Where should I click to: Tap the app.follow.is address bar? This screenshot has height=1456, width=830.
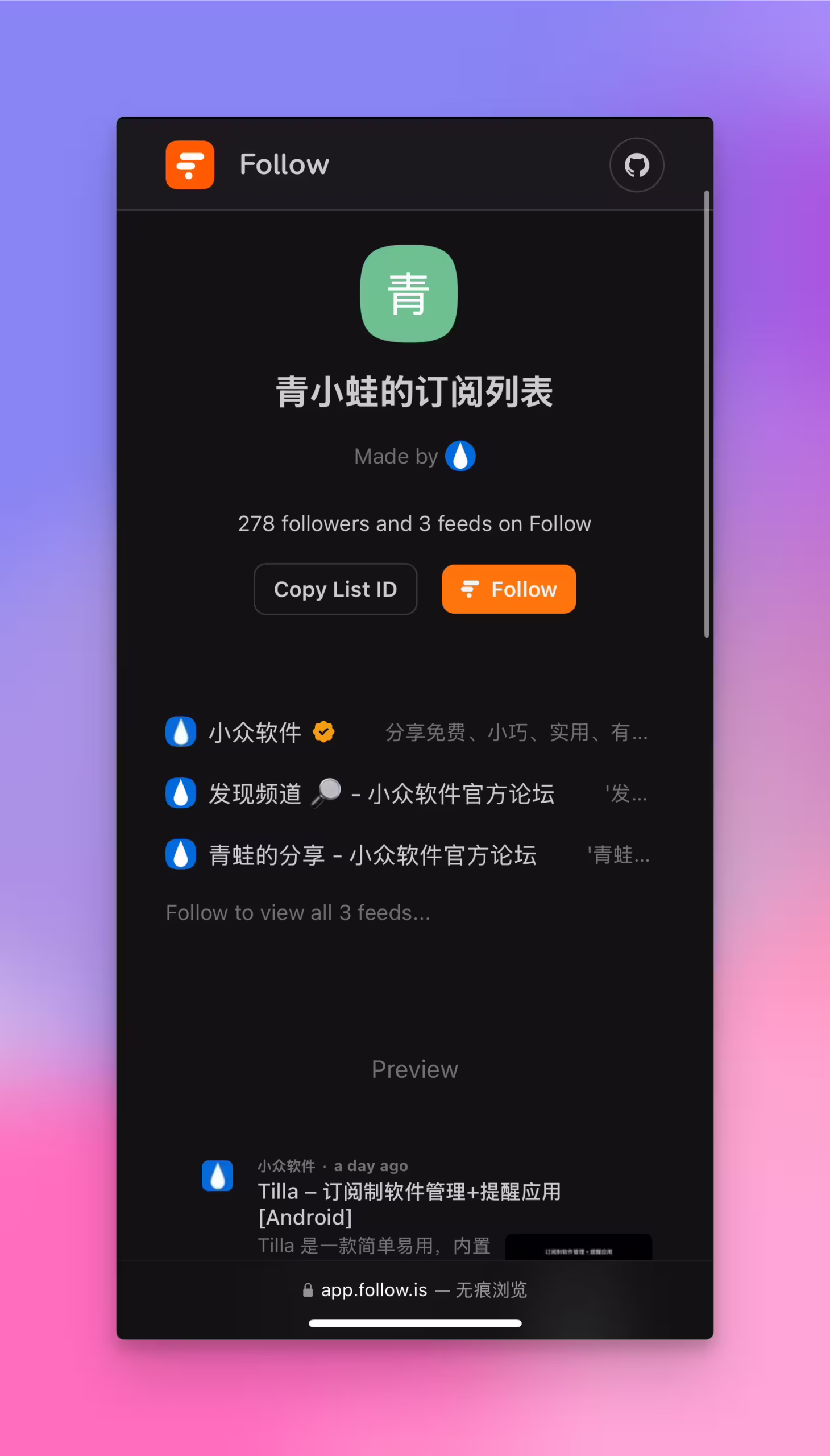click(x=414, y=1290)
